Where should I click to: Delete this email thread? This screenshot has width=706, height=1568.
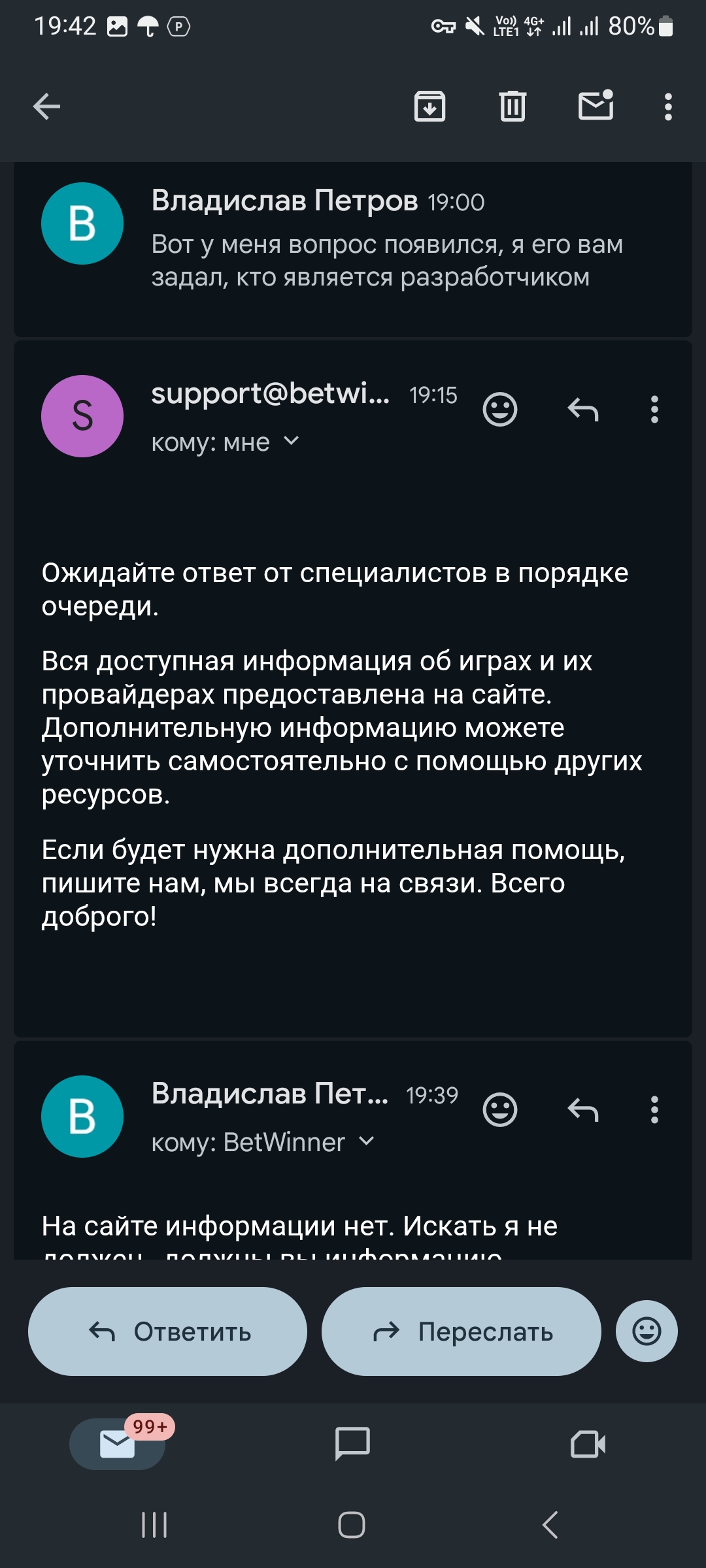[x=513, y=106]
